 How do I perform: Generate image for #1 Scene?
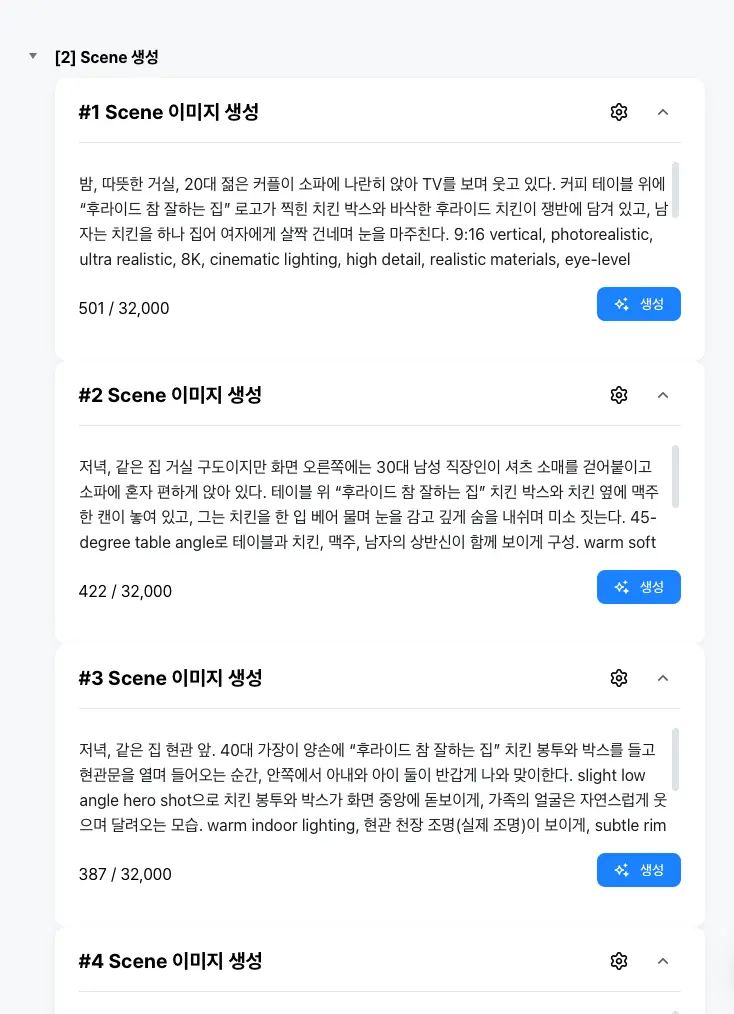coord(638,304)
